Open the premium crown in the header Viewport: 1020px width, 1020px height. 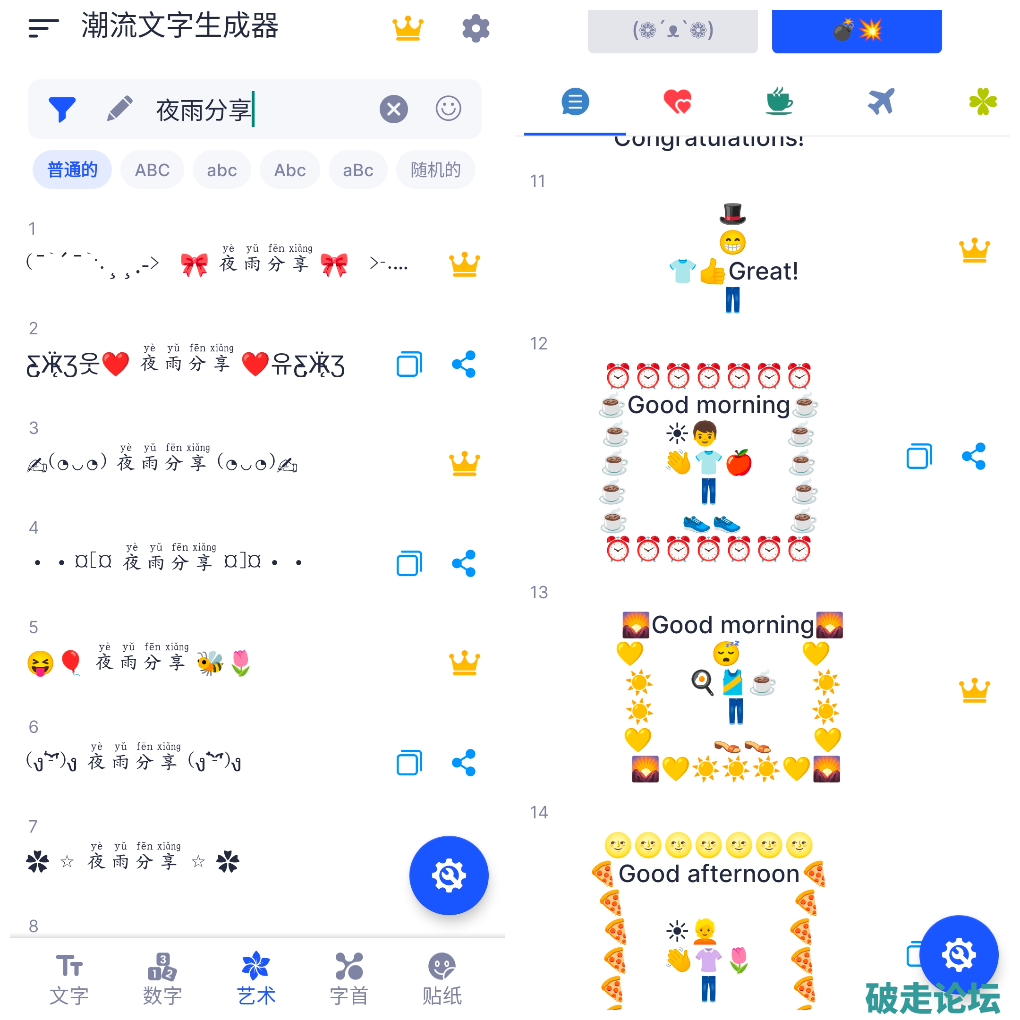[408, 28]
